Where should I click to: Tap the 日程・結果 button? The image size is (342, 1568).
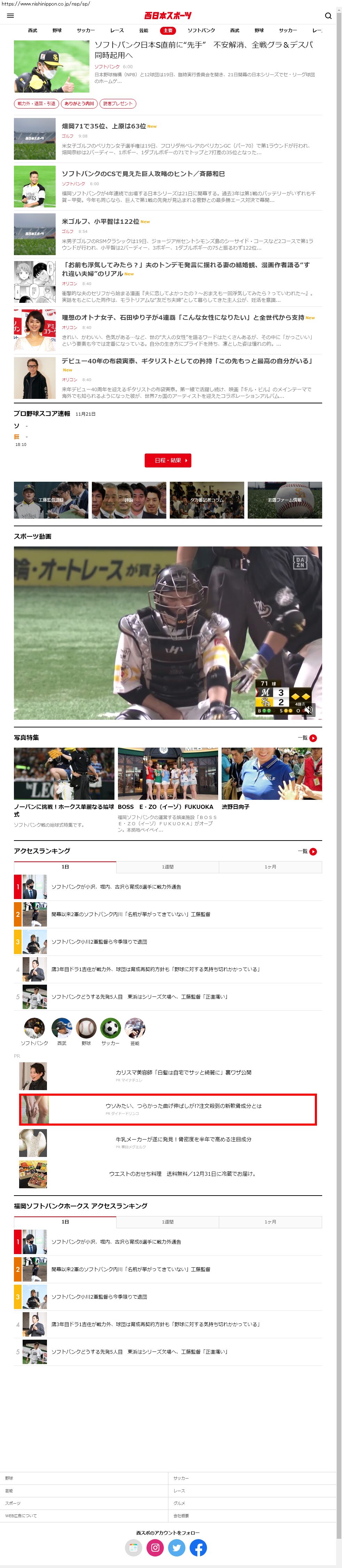coord(168,460)
